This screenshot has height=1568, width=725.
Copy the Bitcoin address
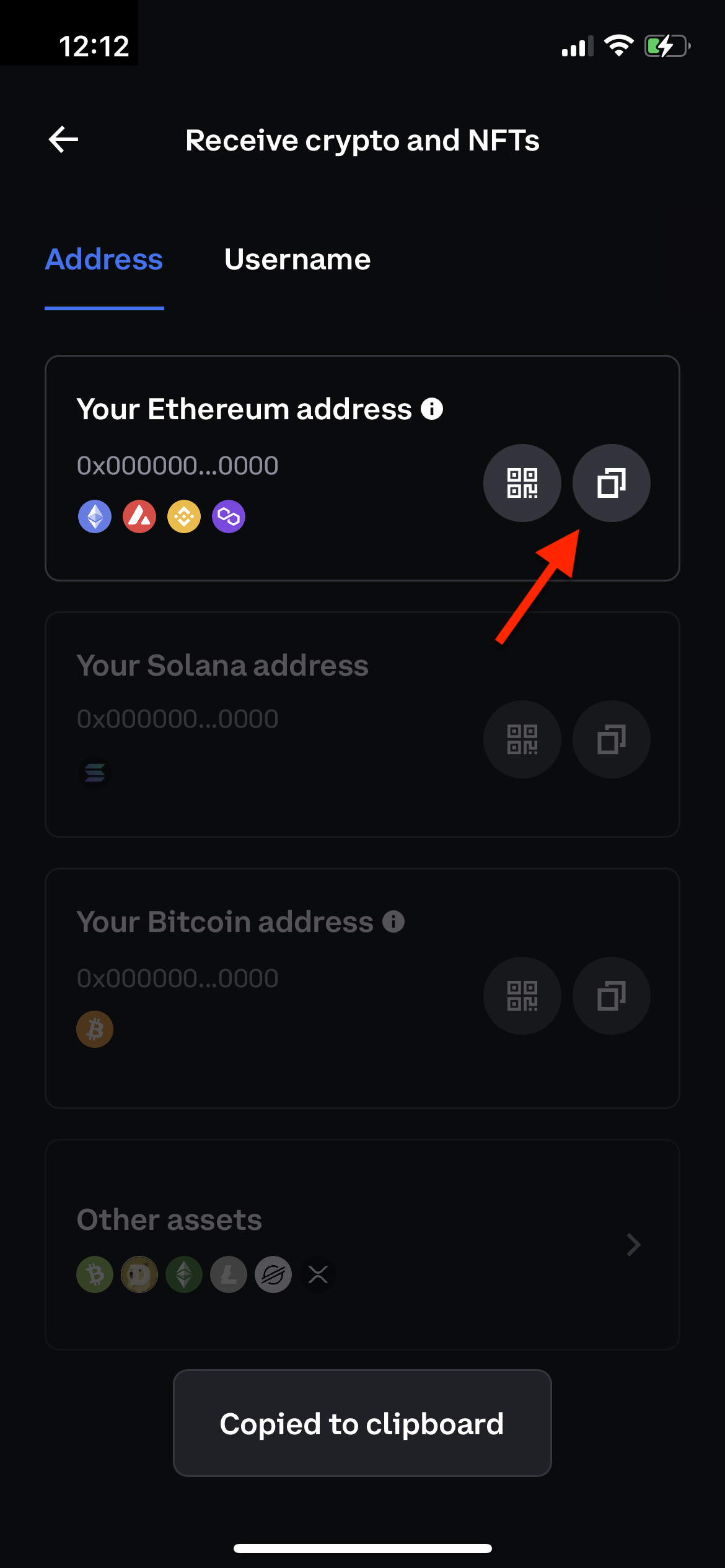click(x=612, y=996)
